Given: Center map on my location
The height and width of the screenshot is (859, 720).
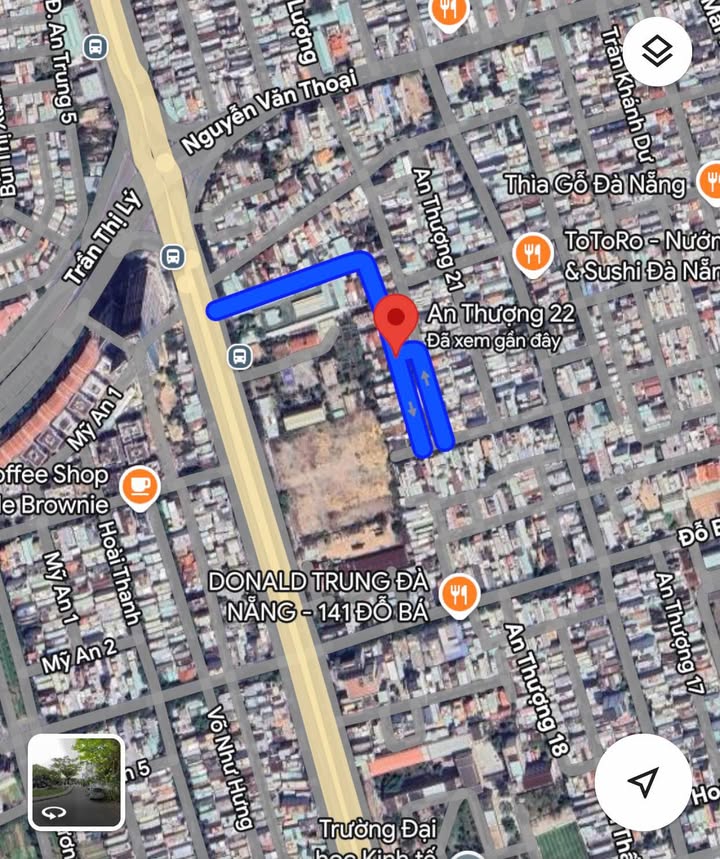Looking at the screenshot, I should click(643, 782).
